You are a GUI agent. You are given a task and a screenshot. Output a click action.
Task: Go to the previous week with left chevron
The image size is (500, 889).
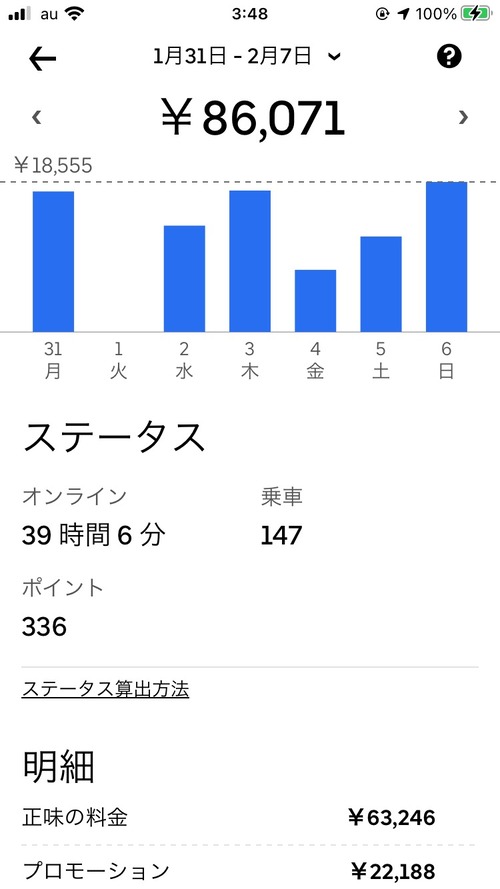click(x=37, y=117)
